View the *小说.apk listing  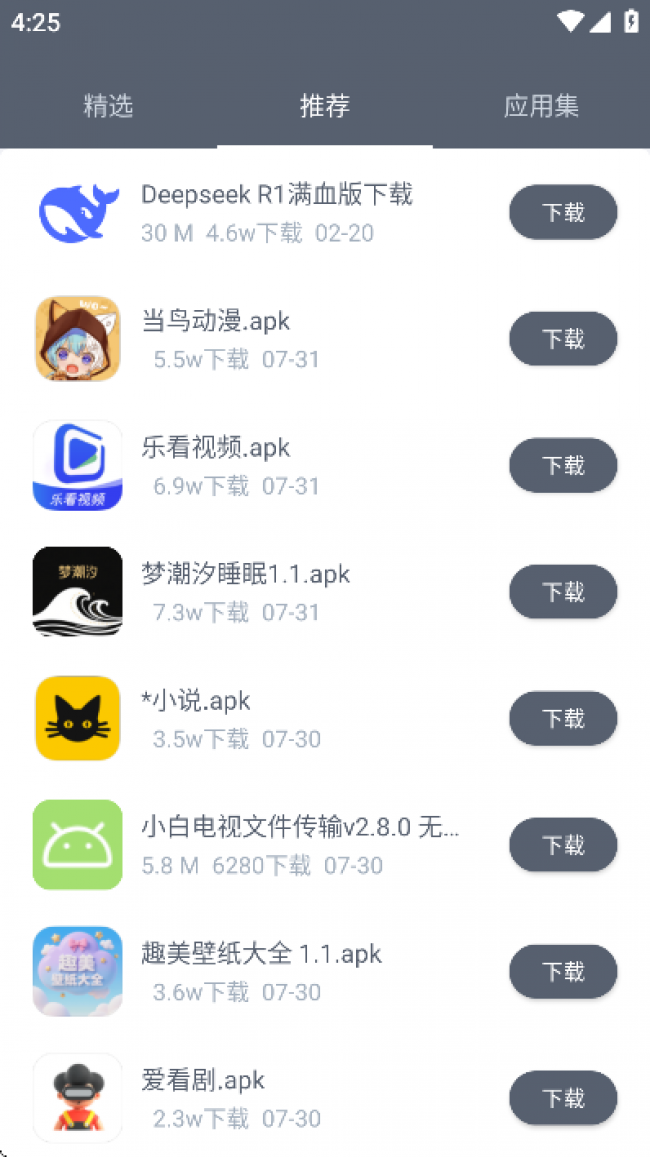pyautogui.click(x=196, y=701)
